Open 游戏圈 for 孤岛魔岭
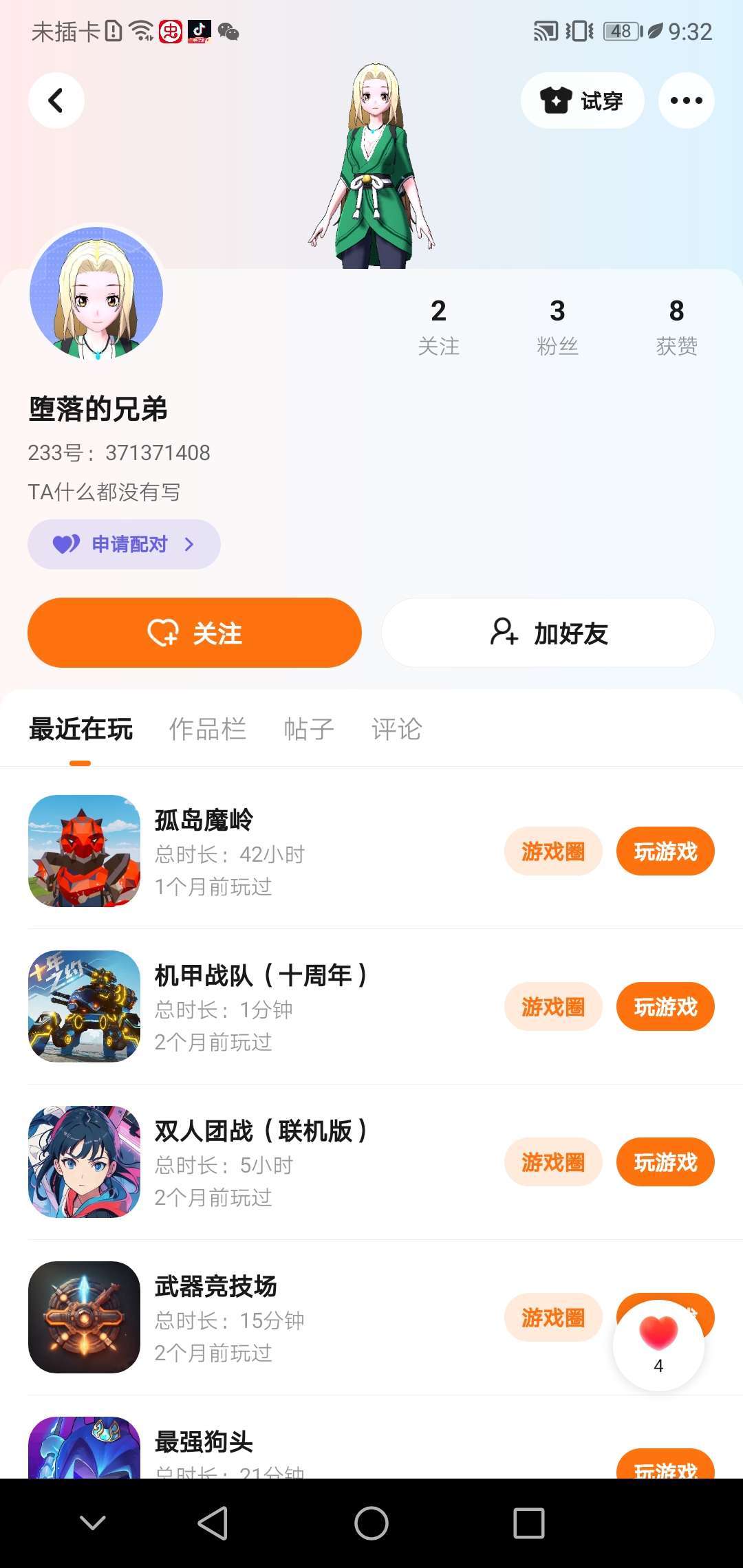This screenshot has width=743, height=1568. [553, 851]
